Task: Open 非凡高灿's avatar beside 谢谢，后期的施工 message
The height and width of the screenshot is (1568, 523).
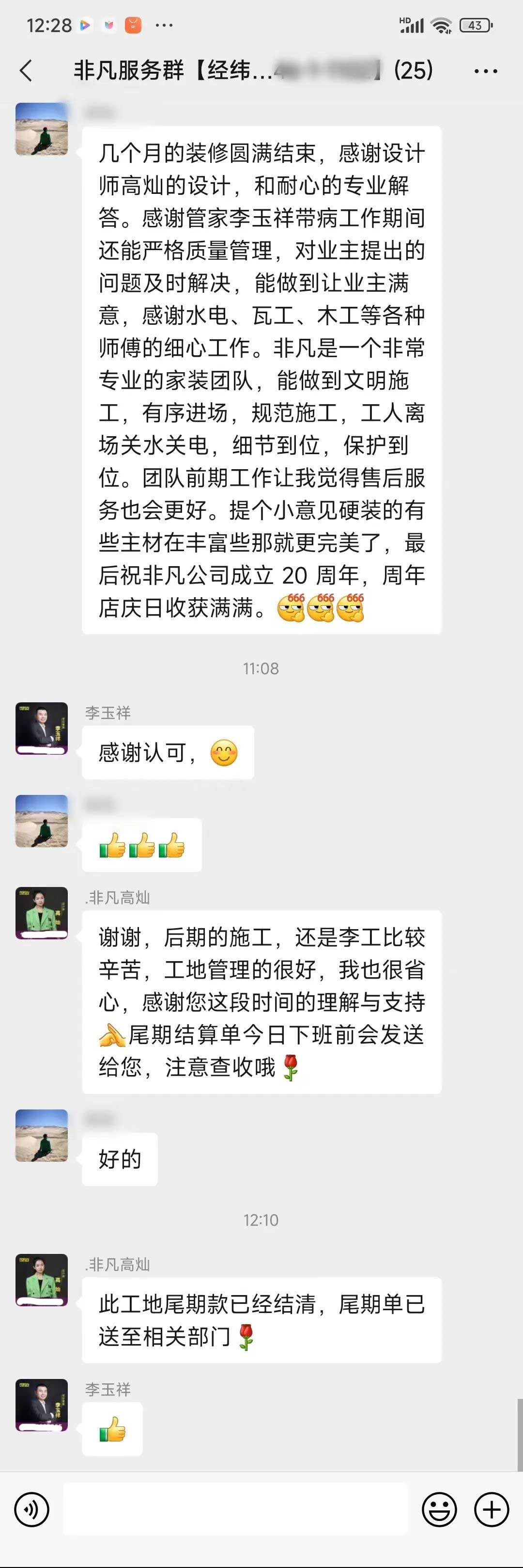Action: click(41, 913)
